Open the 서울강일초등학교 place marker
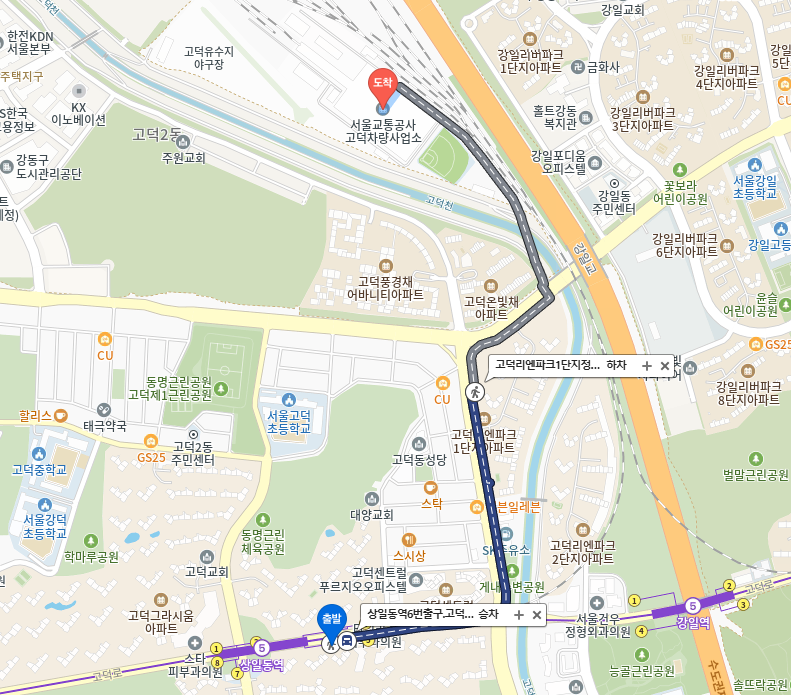Viewport: 791px width, 695px height. tap(754, 164)
